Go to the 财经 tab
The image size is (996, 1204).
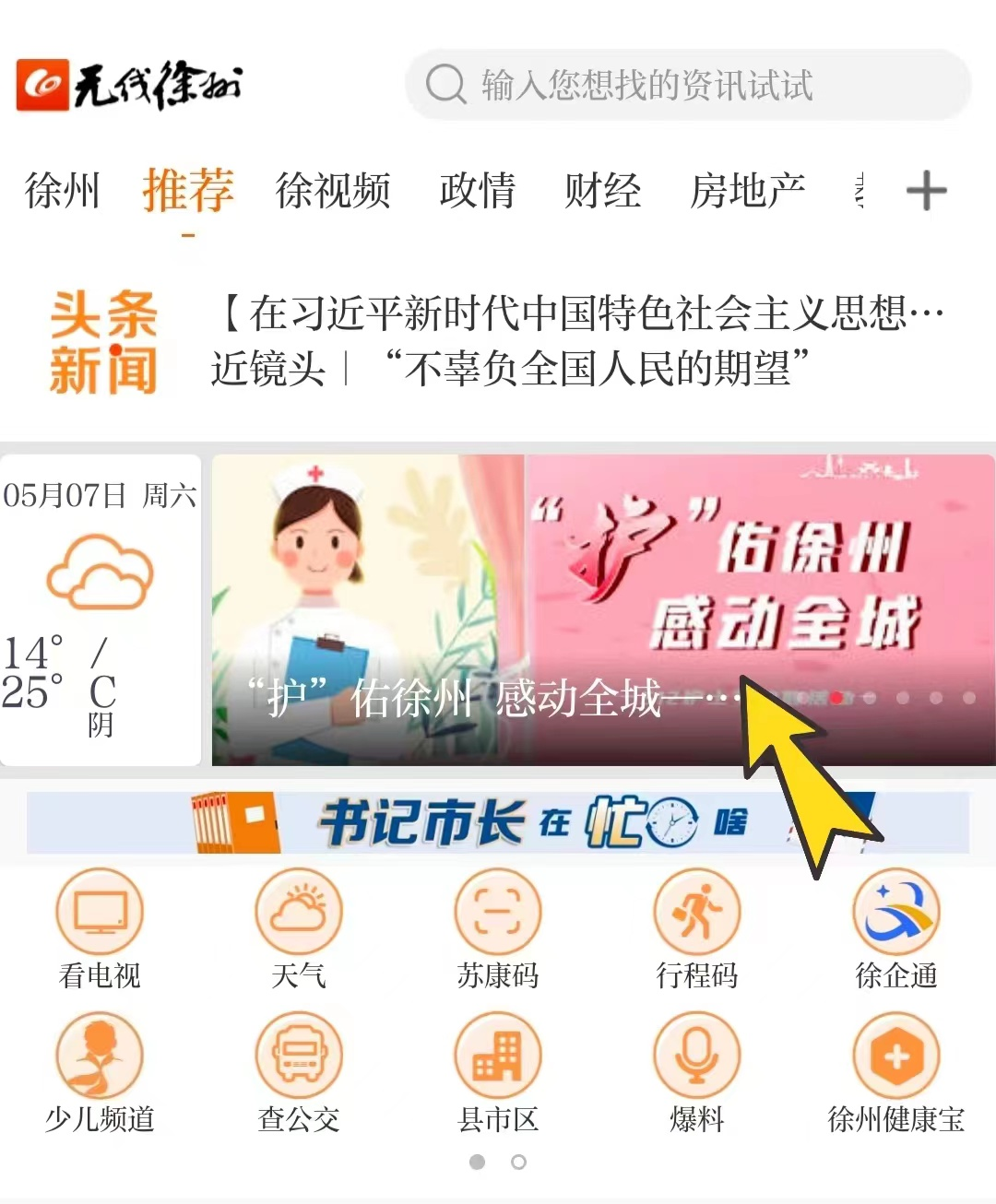[x=602, y=191]
